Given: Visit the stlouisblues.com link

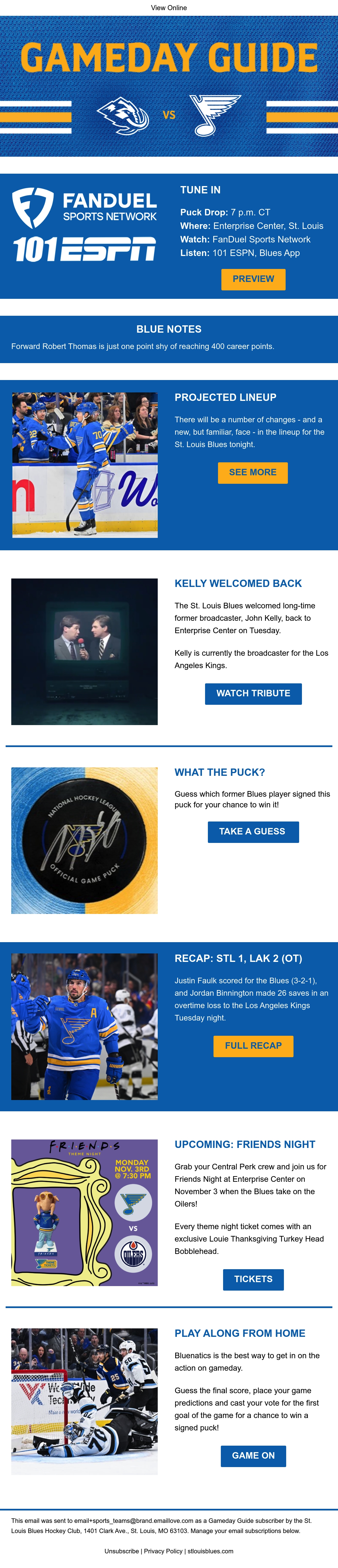Looking at the screenshot, I should click(x=210, y=1551).
